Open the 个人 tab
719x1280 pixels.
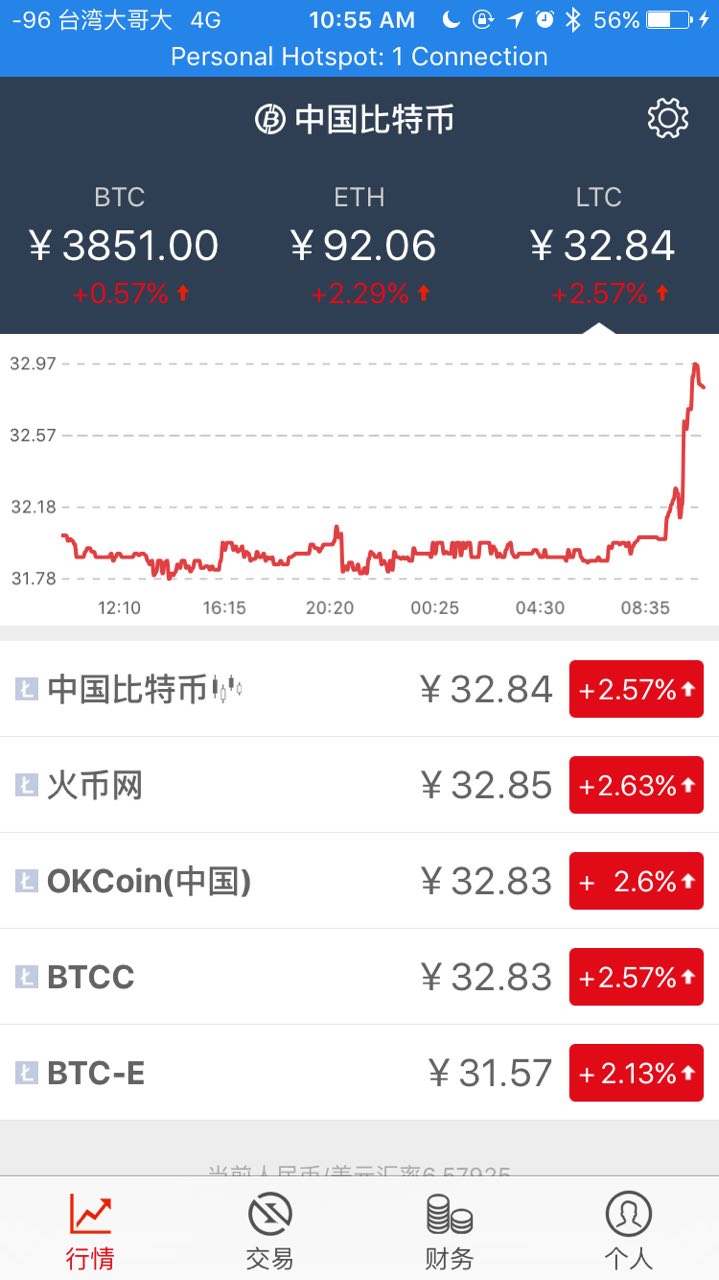(628, 1230)
